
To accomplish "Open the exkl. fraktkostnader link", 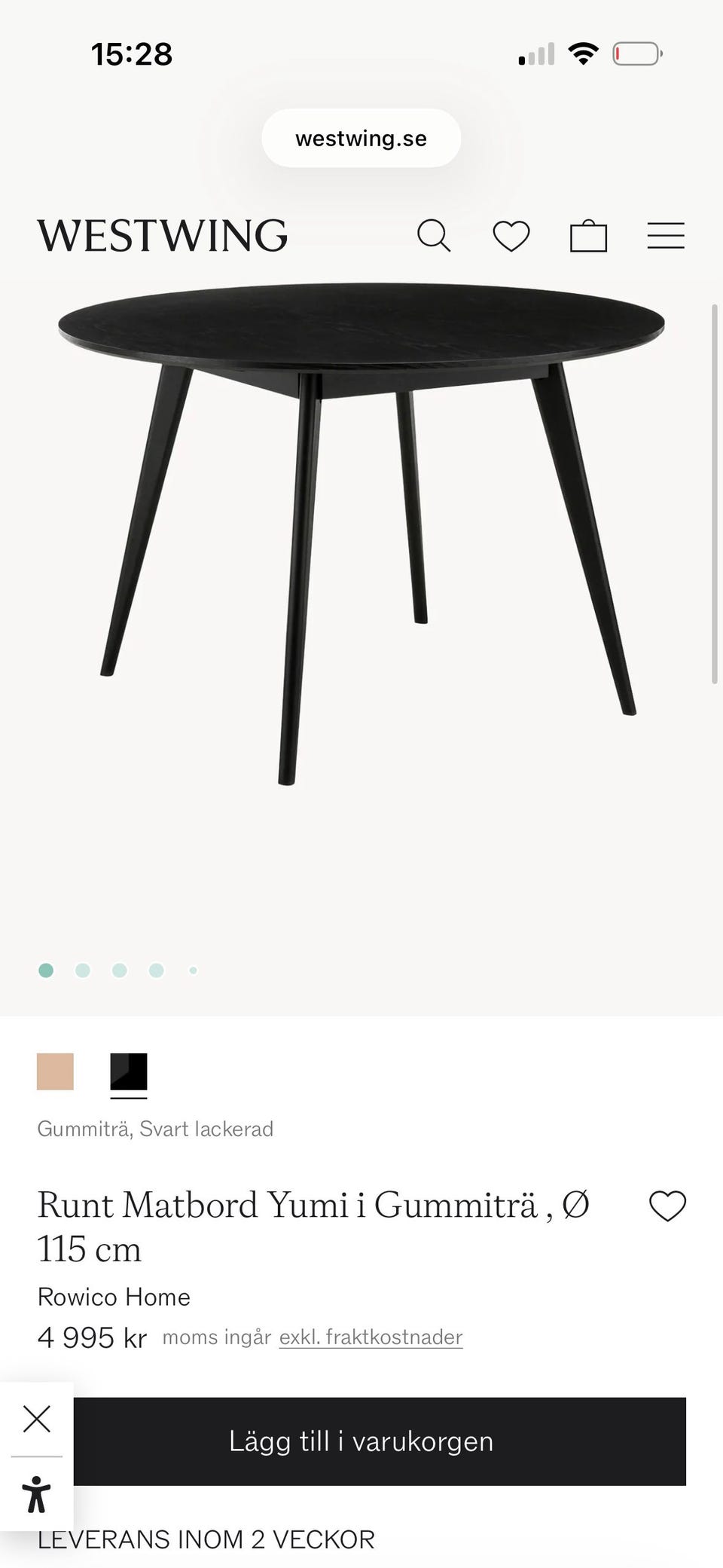I will pyautogui.click(x=371, y=1337).
